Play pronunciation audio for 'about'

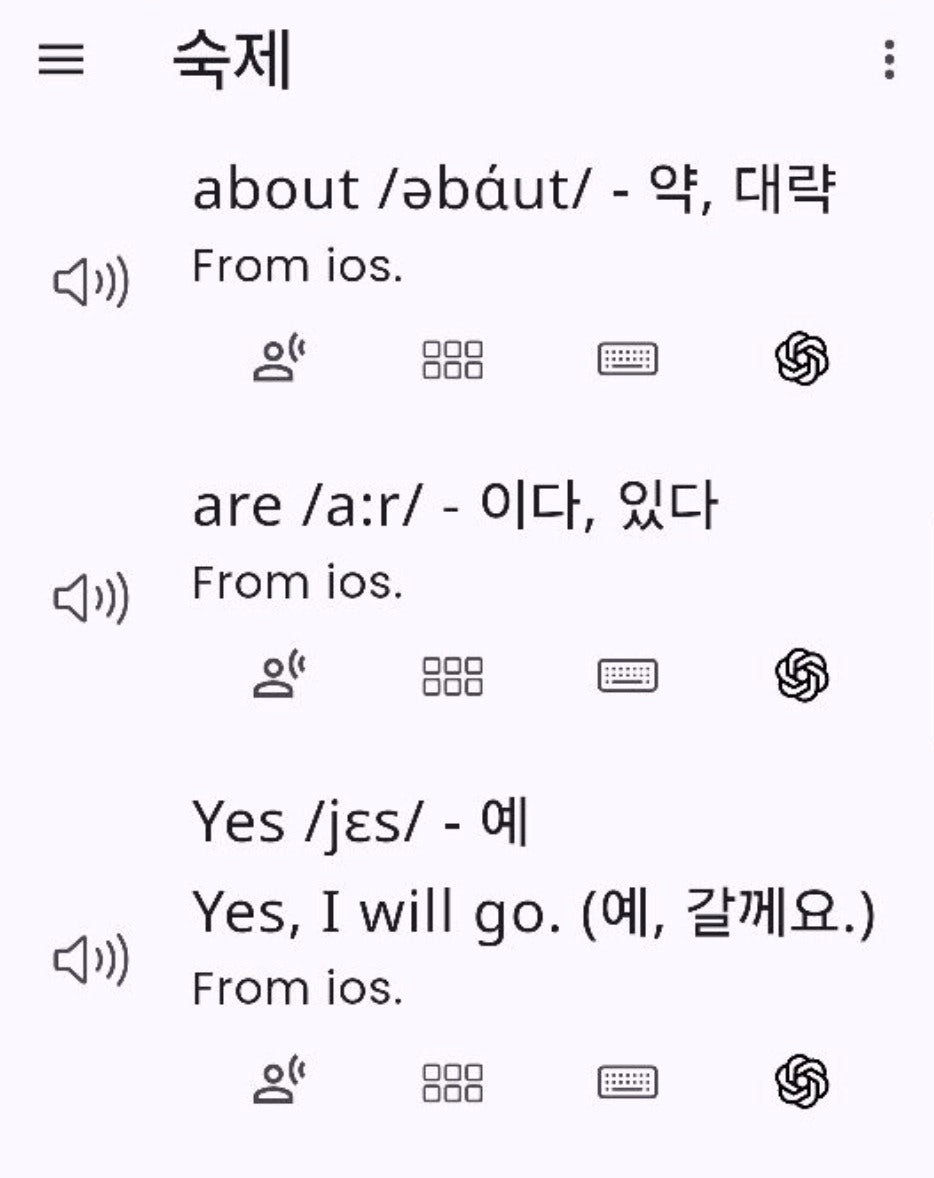pos(90,284)
